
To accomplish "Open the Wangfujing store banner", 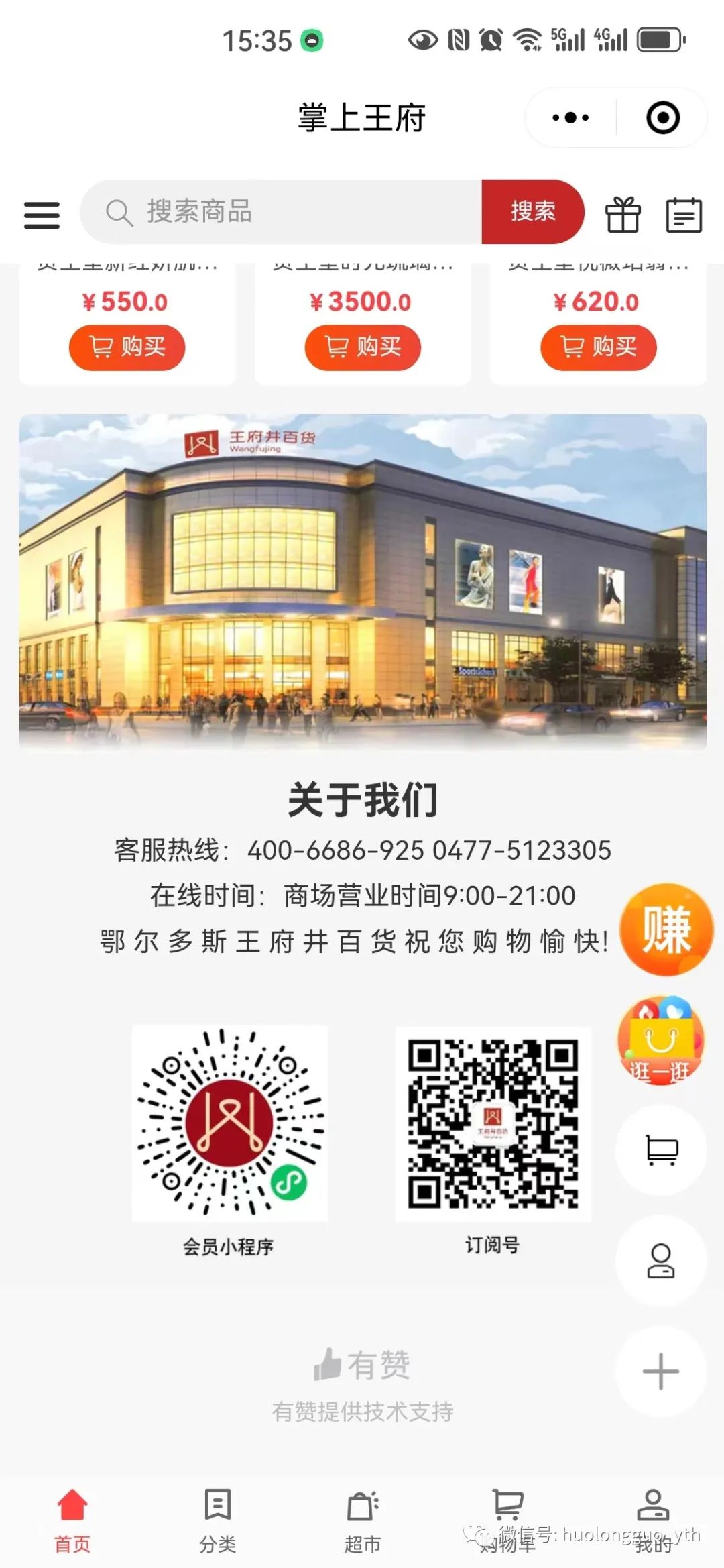I will point(363,581).
